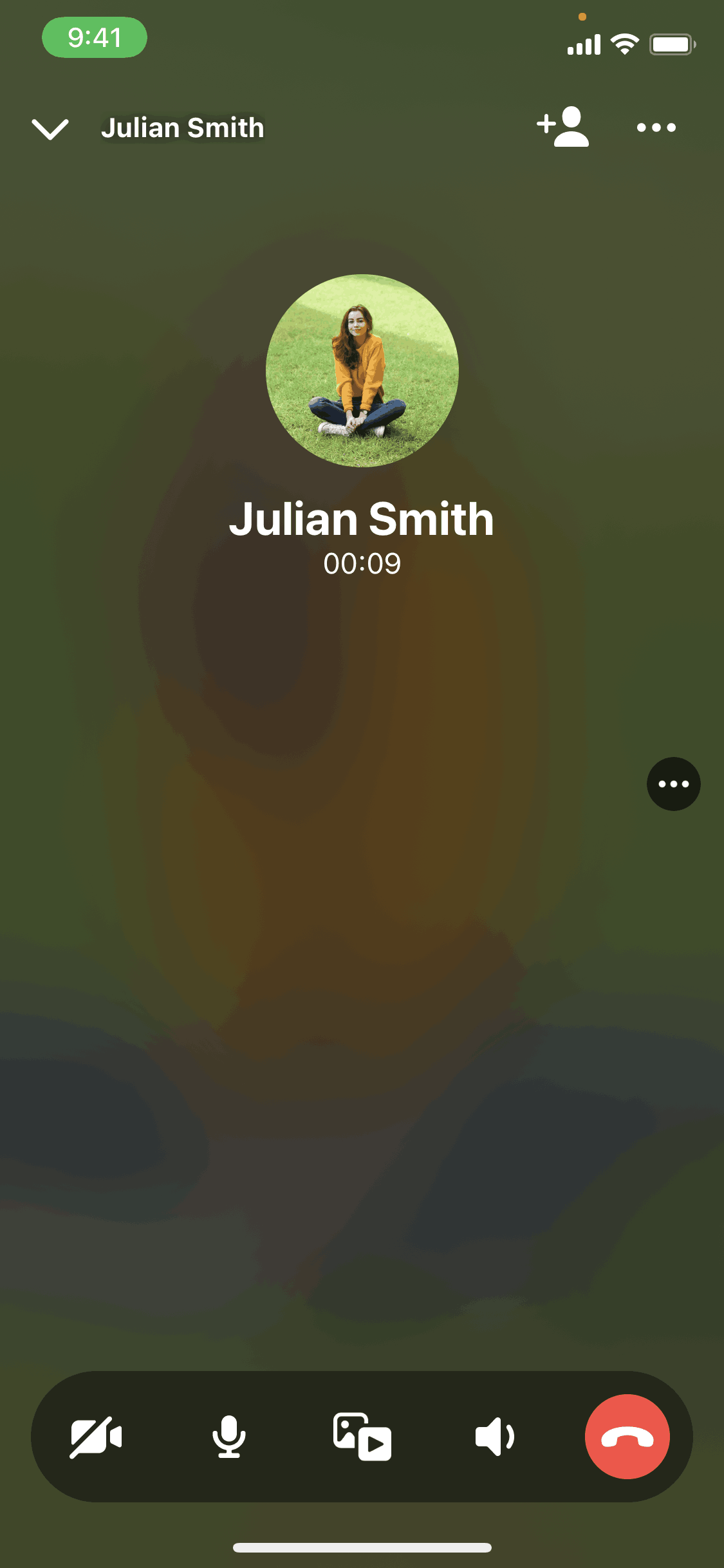Turn on the video camera
724x1568 pixels.
(x=96, y=1437)
